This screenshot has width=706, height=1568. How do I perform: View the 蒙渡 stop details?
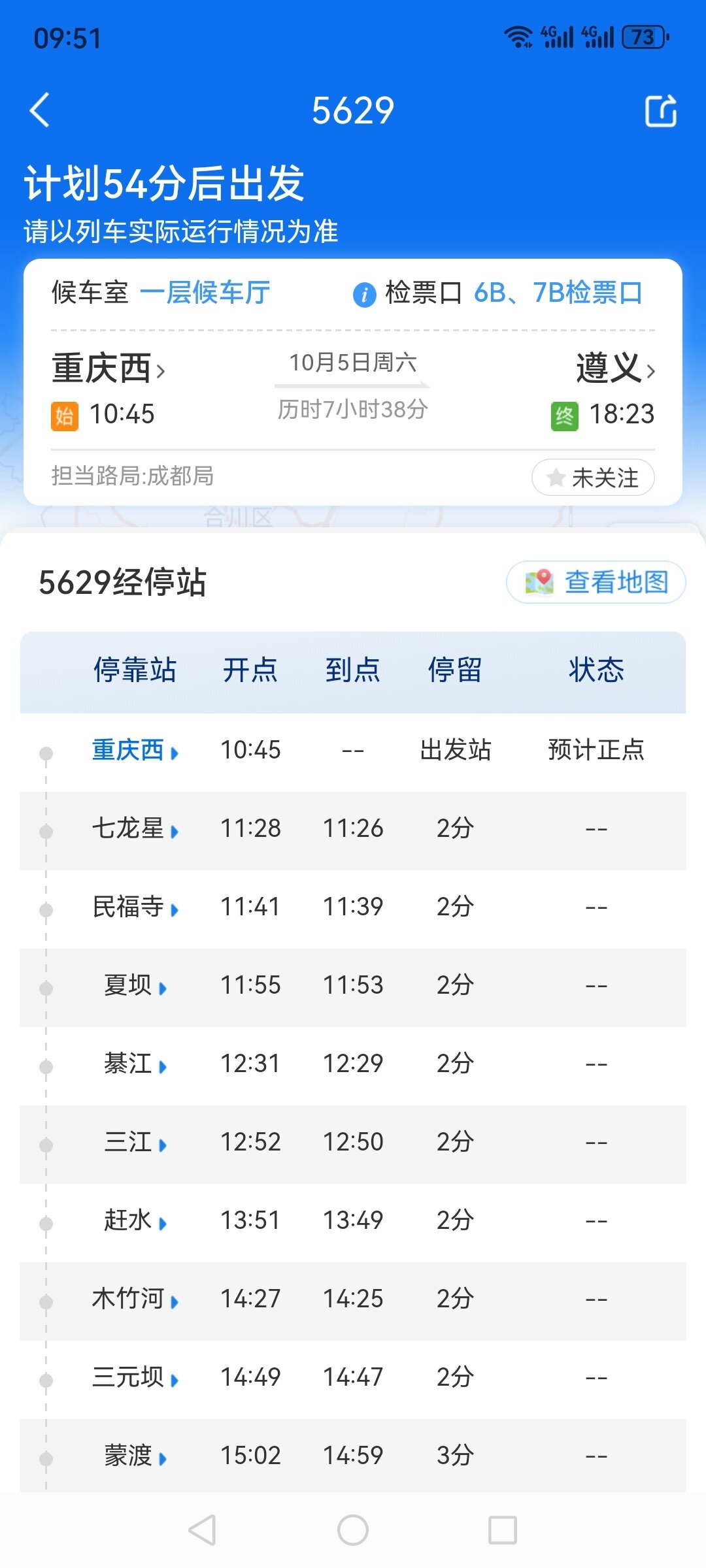click(135, 1456)
